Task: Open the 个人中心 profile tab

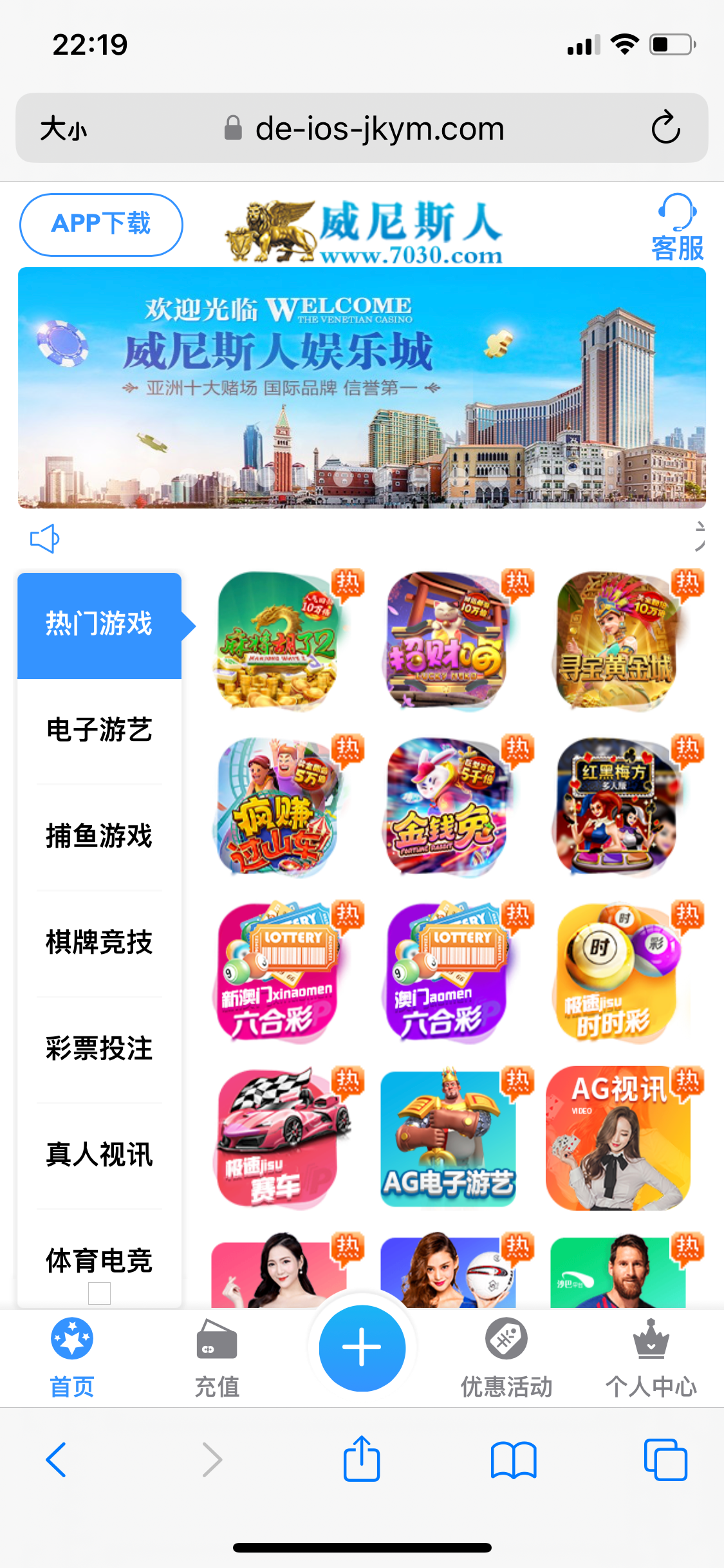Action: pos(651,1357)
